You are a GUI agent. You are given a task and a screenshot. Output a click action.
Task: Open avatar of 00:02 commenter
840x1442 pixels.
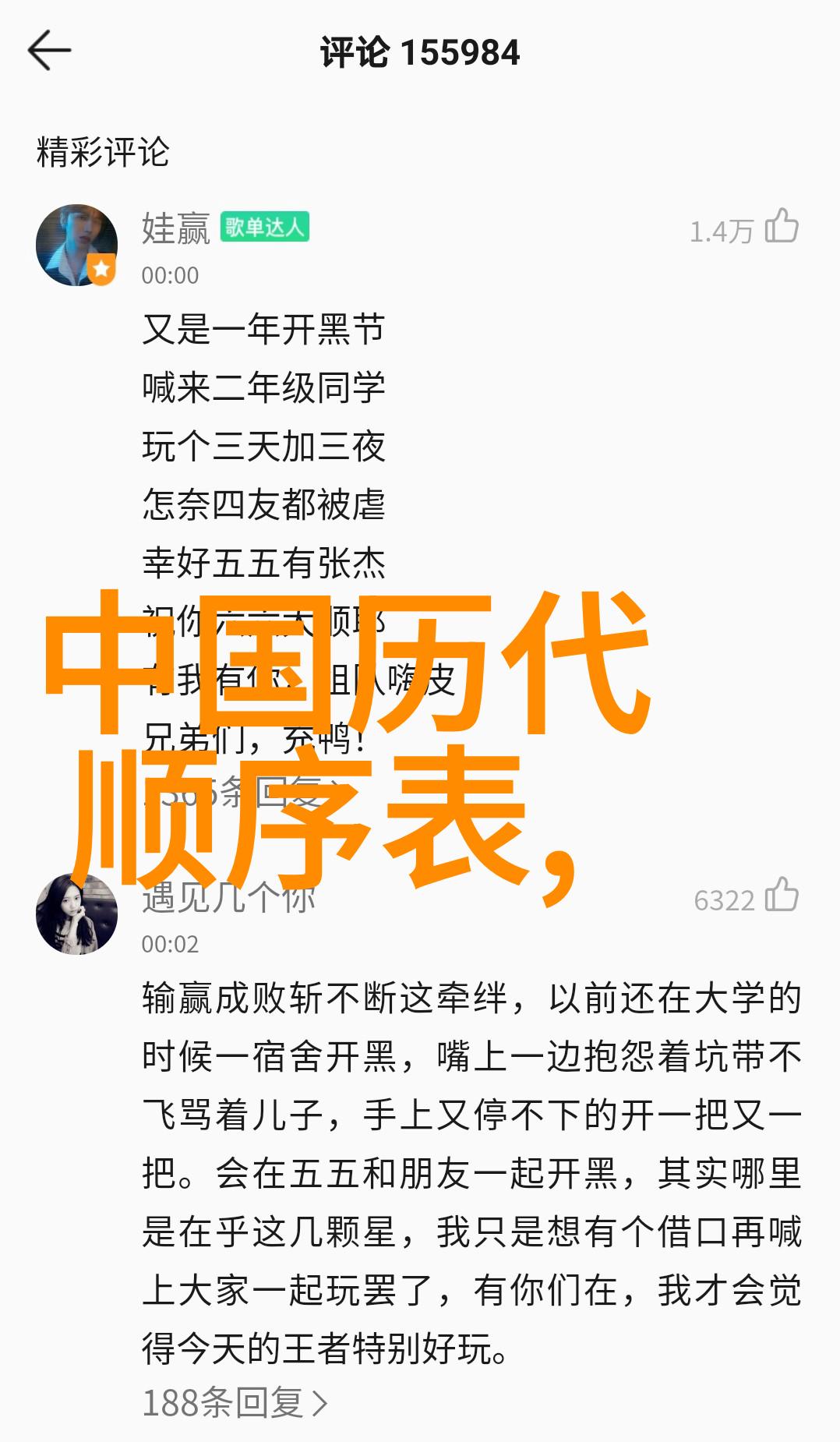[76, 914]
